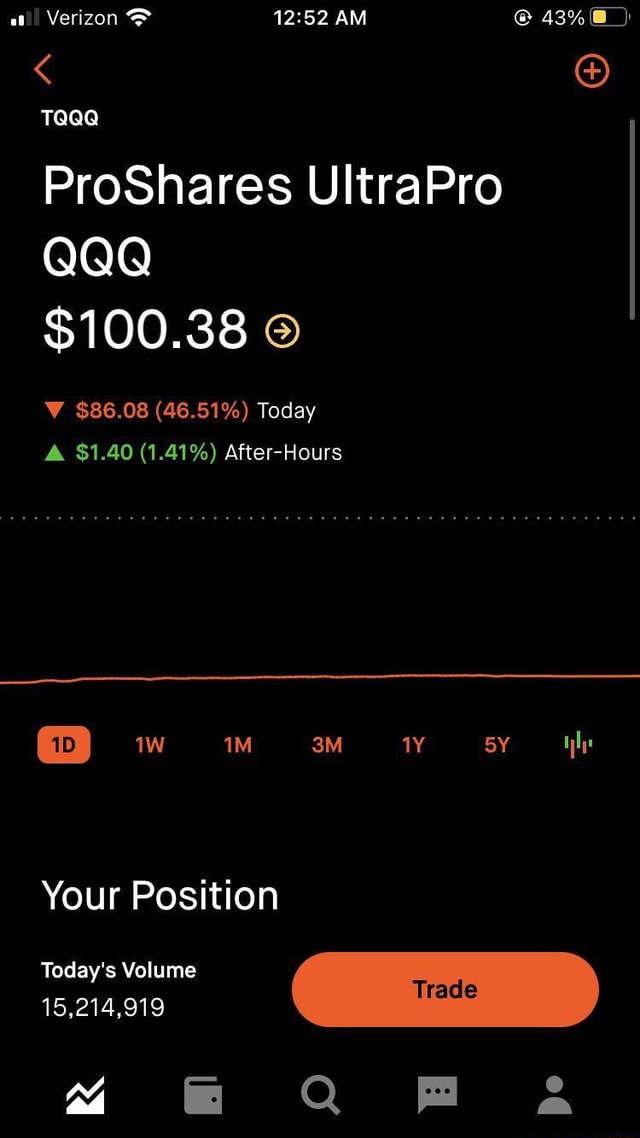Open price details arrow beside $100.38
The height and width of the screenshot is (1138, 640).
(283, 330)
